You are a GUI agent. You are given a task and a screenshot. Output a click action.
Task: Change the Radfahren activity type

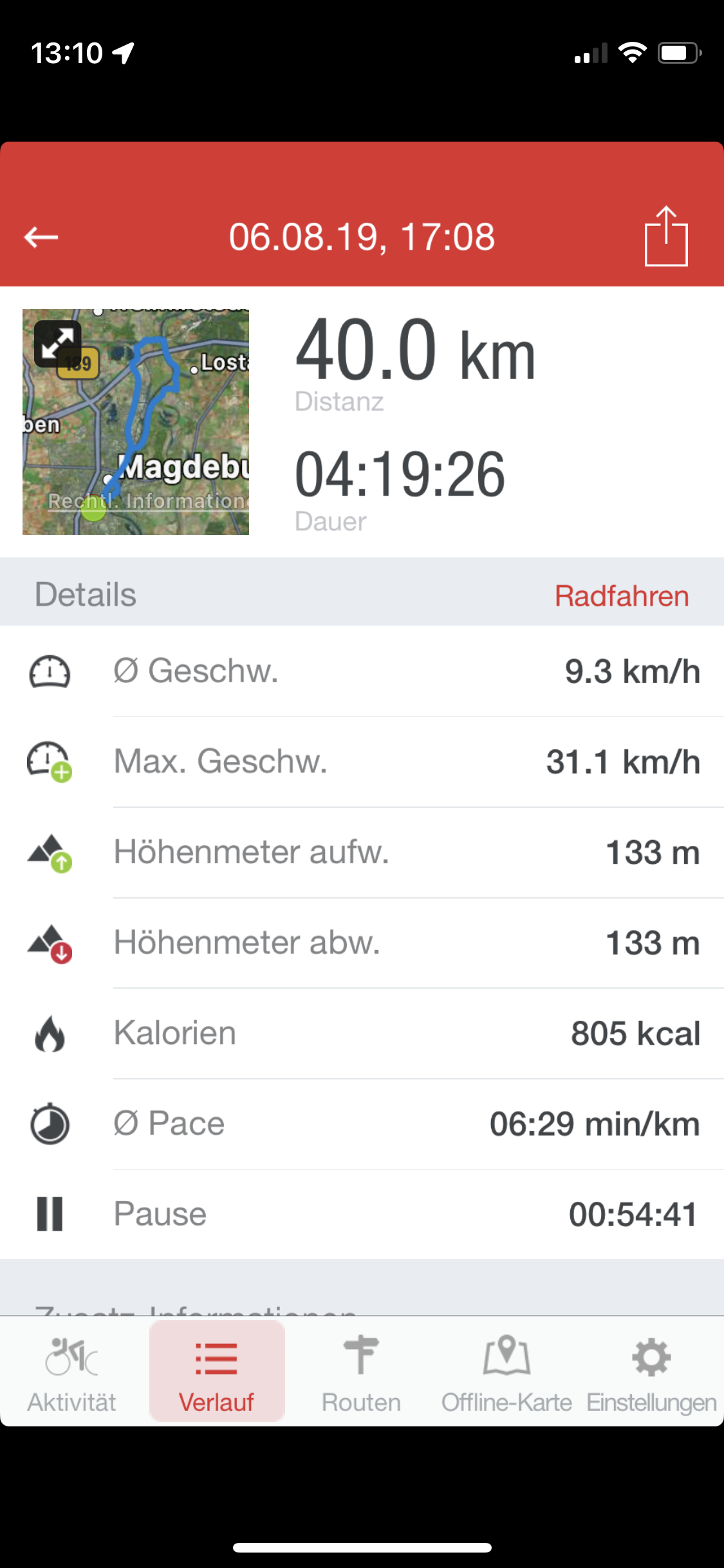click(x=622, y=595)
